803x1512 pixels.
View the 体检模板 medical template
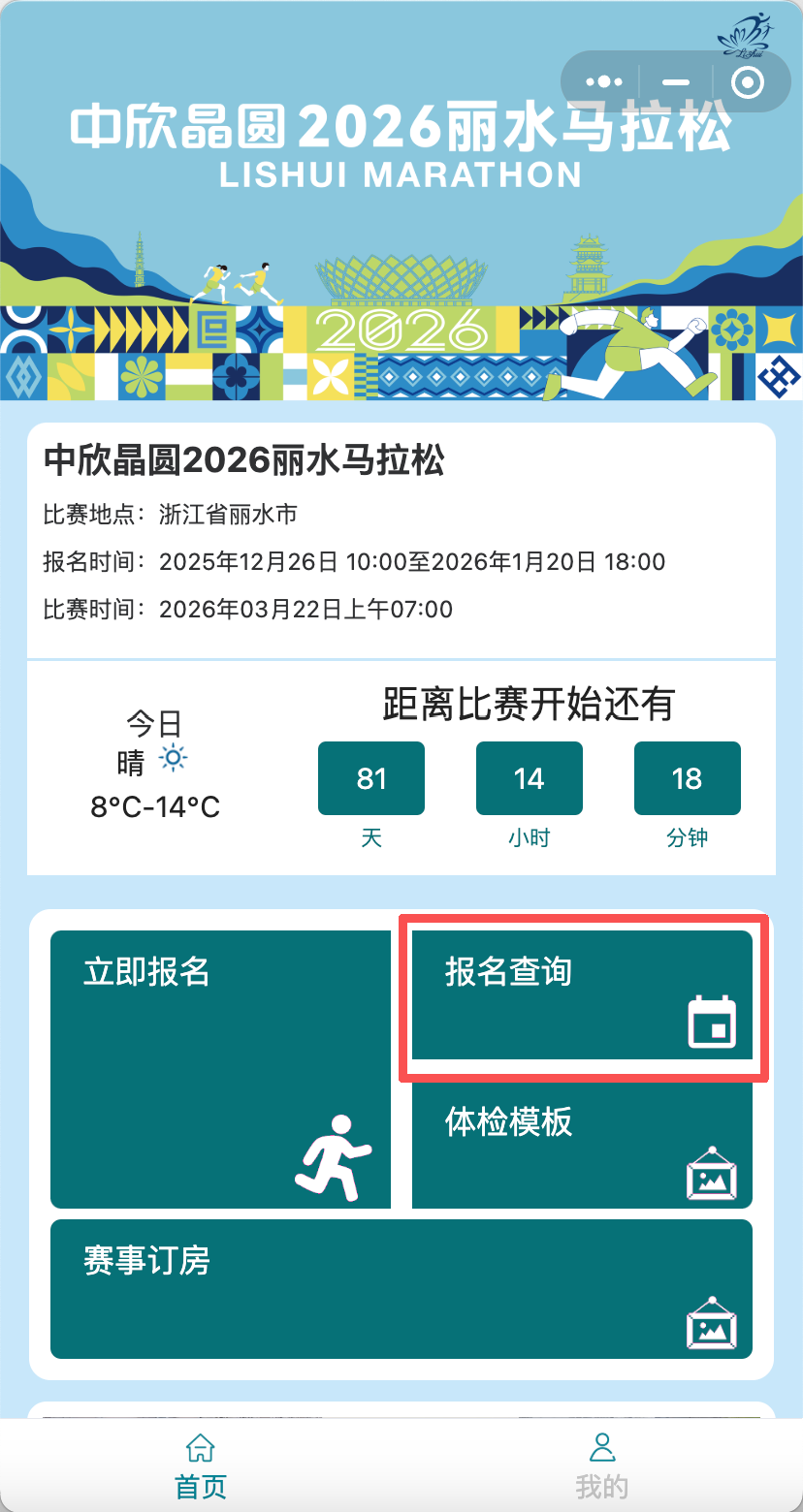point(582,1146)
